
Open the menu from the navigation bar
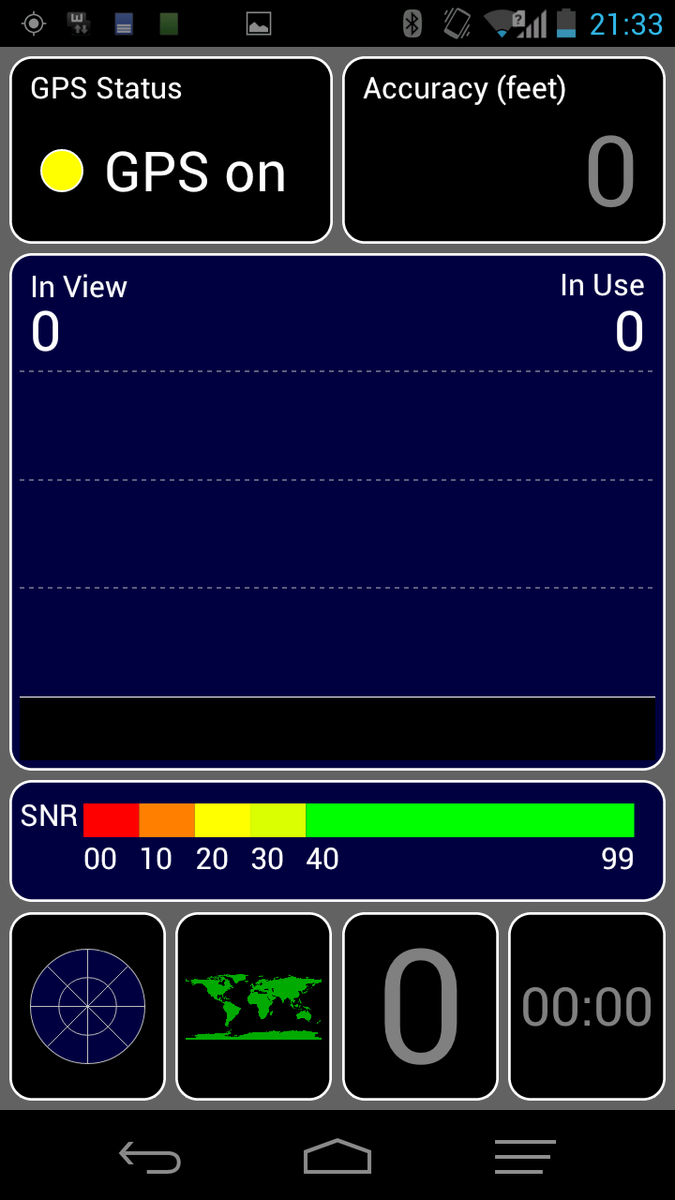point(525,1158)
